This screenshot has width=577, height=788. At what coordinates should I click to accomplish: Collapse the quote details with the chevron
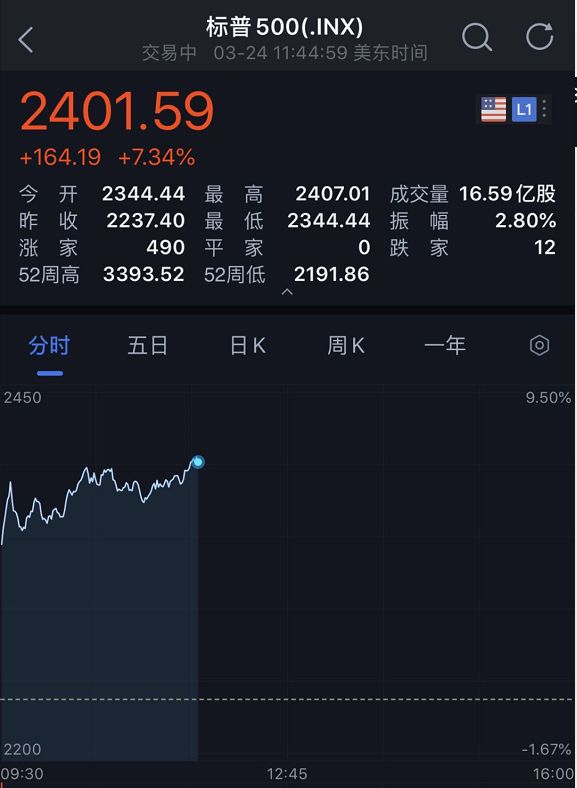(x=287, y=291)
